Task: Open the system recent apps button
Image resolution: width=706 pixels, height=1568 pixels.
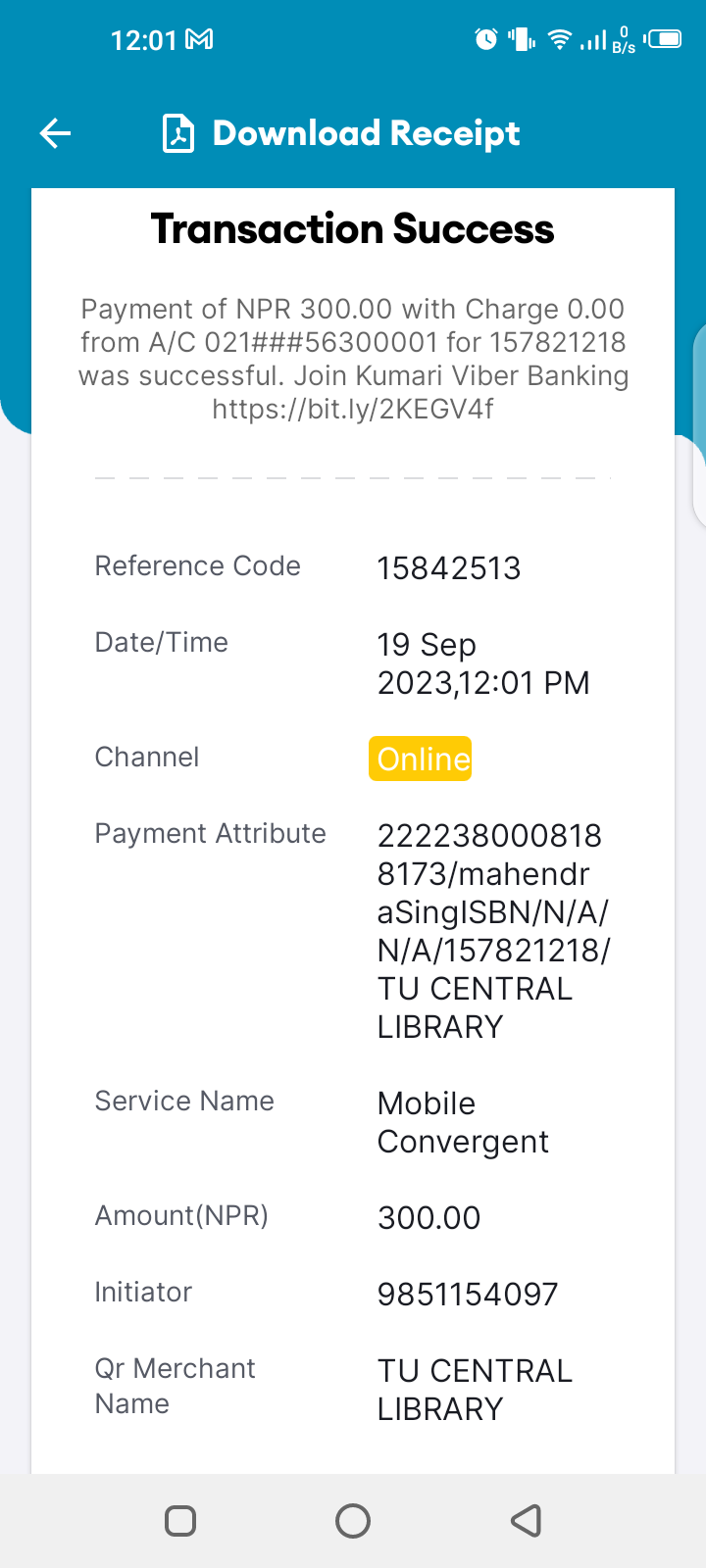Action: click(180, 1521)
